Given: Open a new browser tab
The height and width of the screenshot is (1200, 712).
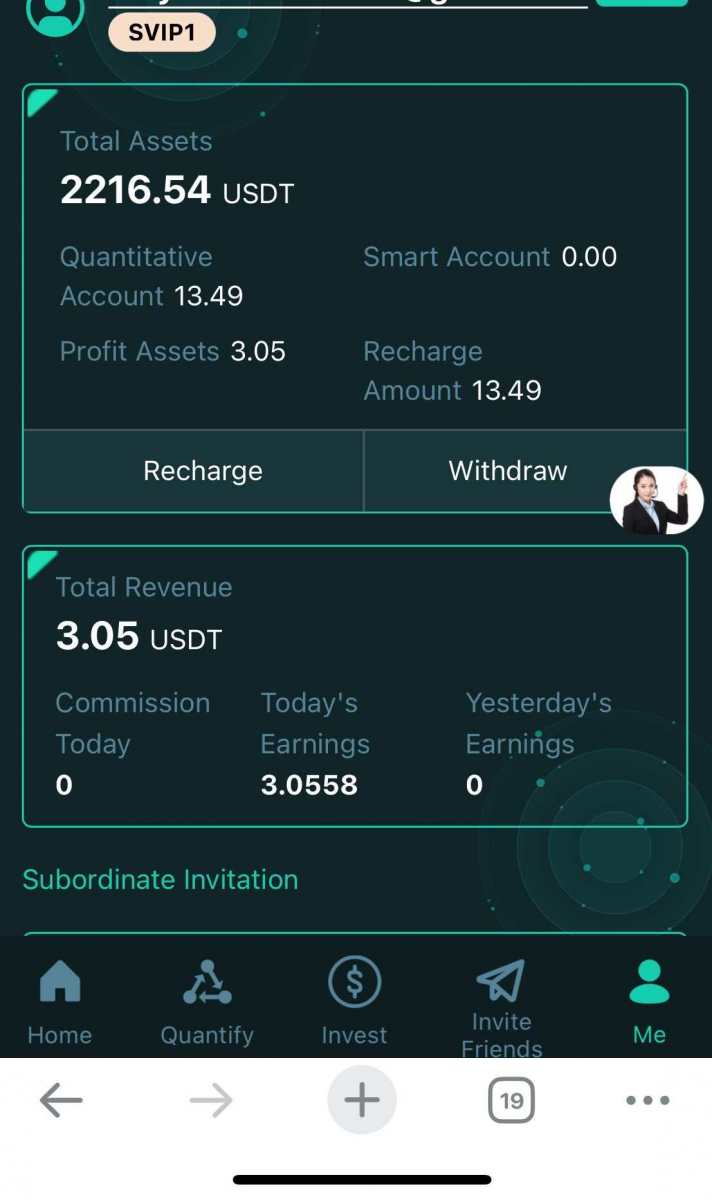Looking at the screenshot, I should click(362, 1101).
